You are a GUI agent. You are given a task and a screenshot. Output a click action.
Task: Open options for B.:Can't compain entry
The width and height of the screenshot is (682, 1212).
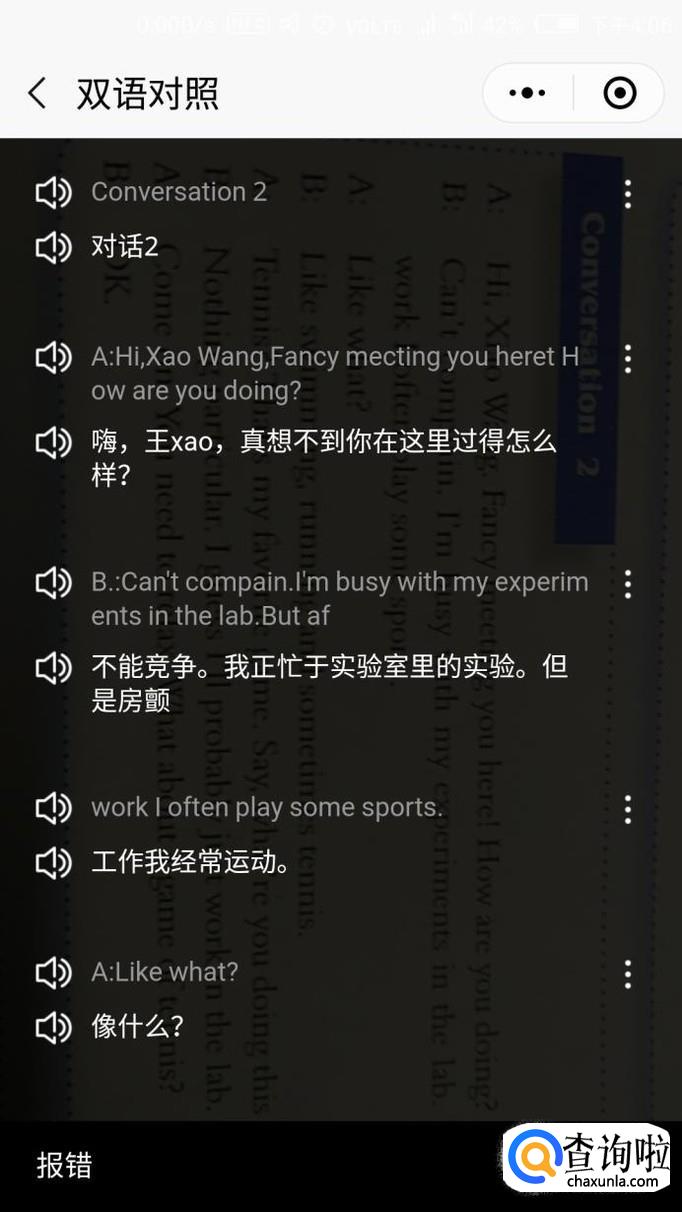tap(628, 584)
